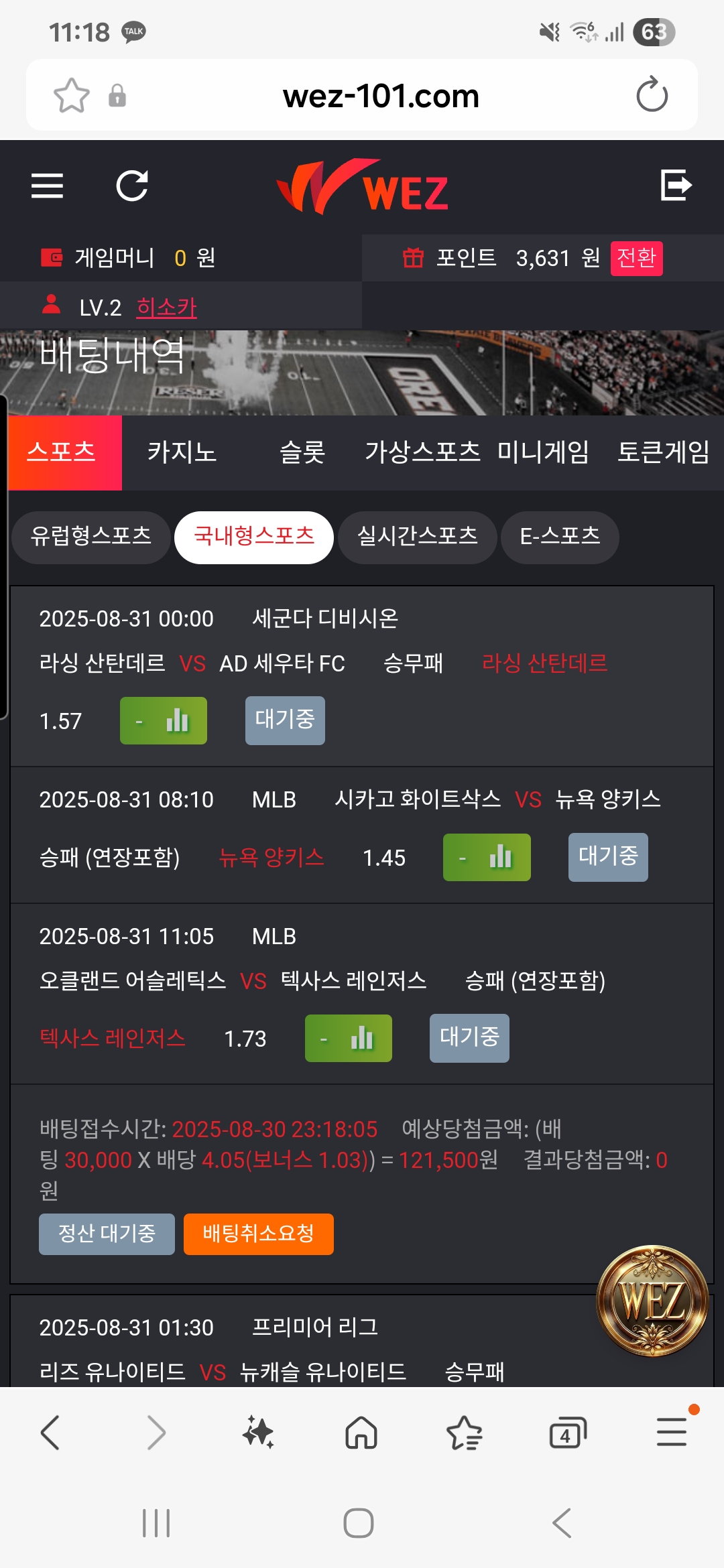The width and height of the screenshot is (724, 1568).
Task: Select the 가상스포츠 tab
Action: pos(422,452)
